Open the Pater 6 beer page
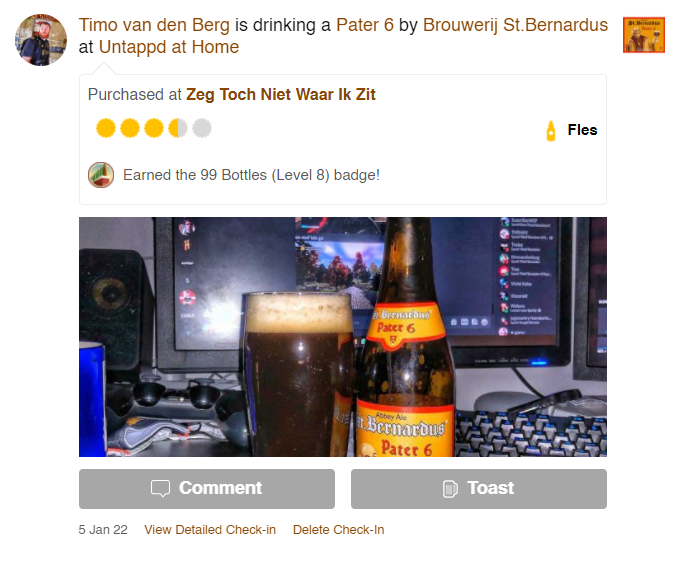The width and height of the screenshot is (679, 563). 364,25
